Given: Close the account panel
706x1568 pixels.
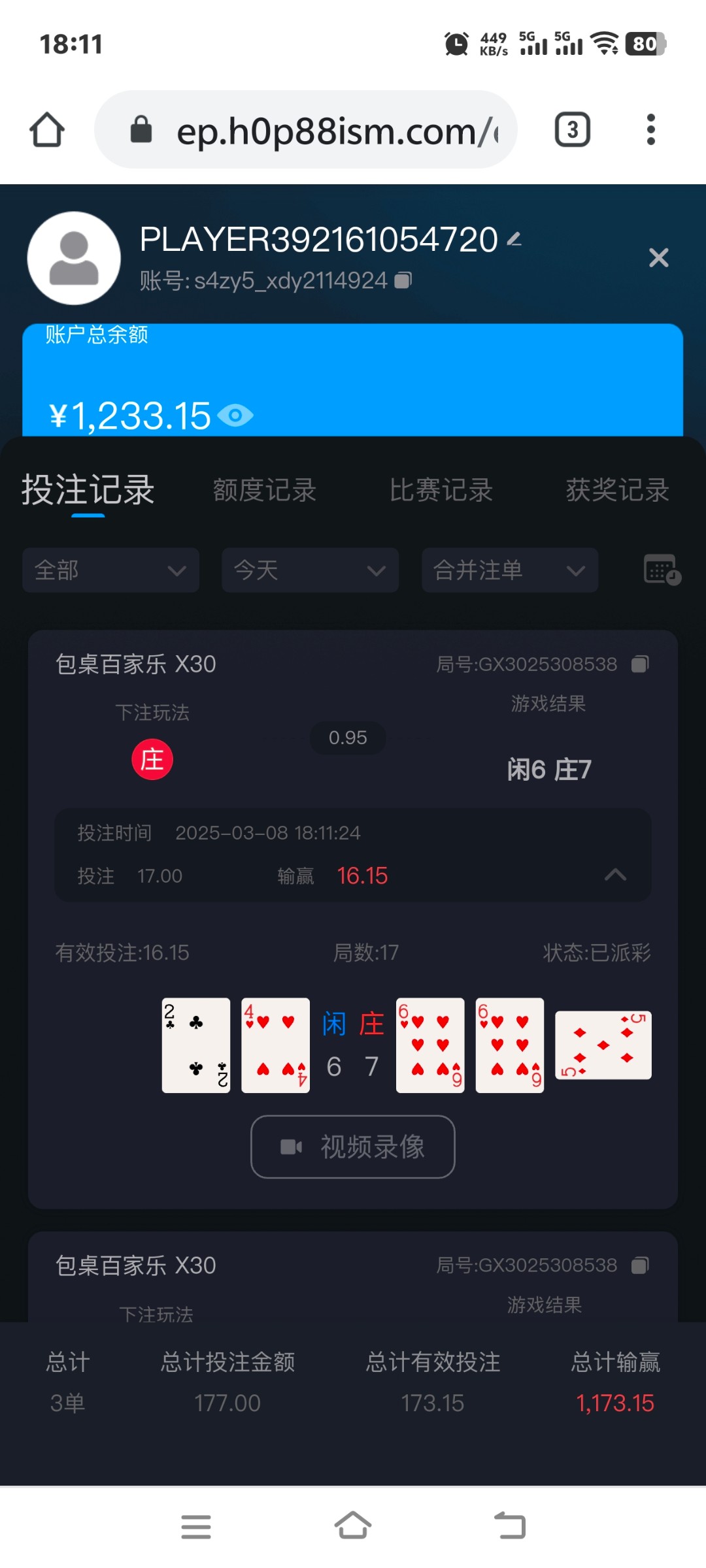Looking at the screenshot, I should coord(658,257).
